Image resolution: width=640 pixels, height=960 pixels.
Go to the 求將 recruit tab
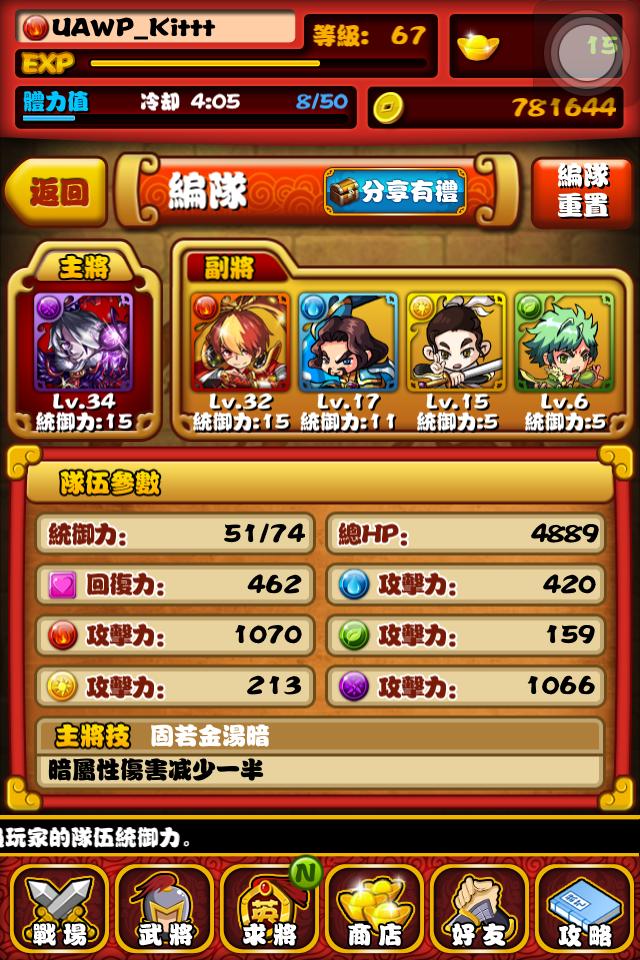coord(268,909)
